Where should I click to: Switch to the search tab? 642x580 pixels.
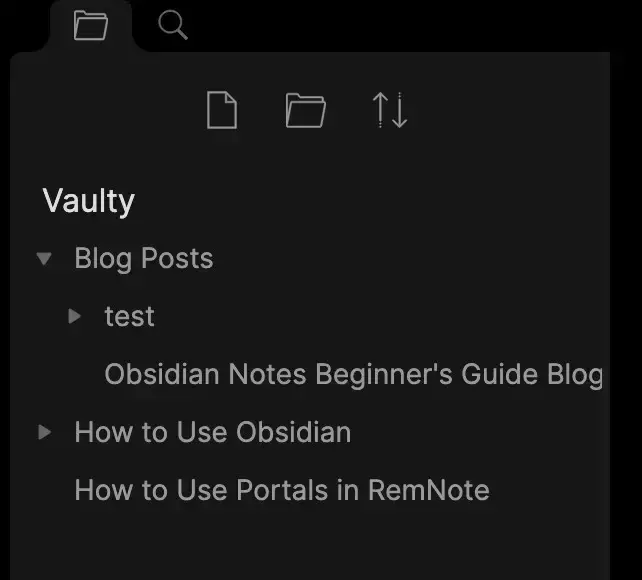[x=173, y=25]
